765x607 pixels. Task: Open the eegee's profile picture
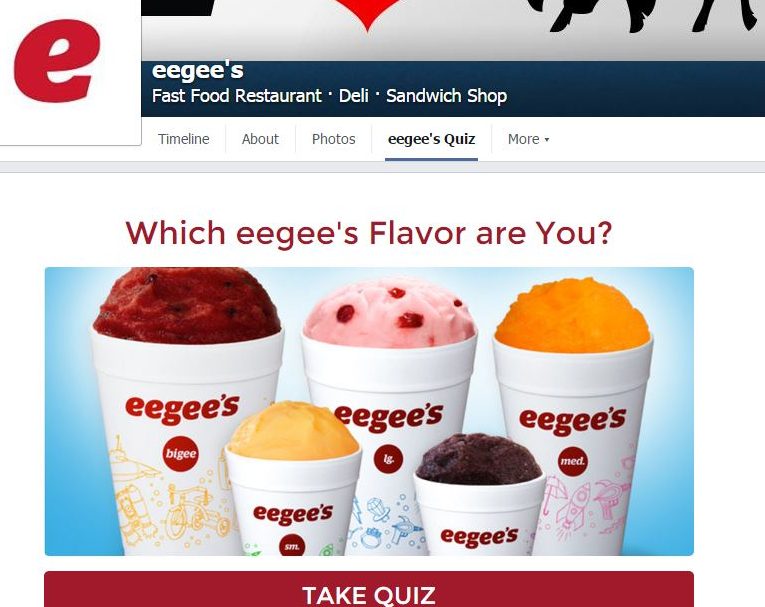click(x=60, y=65)
